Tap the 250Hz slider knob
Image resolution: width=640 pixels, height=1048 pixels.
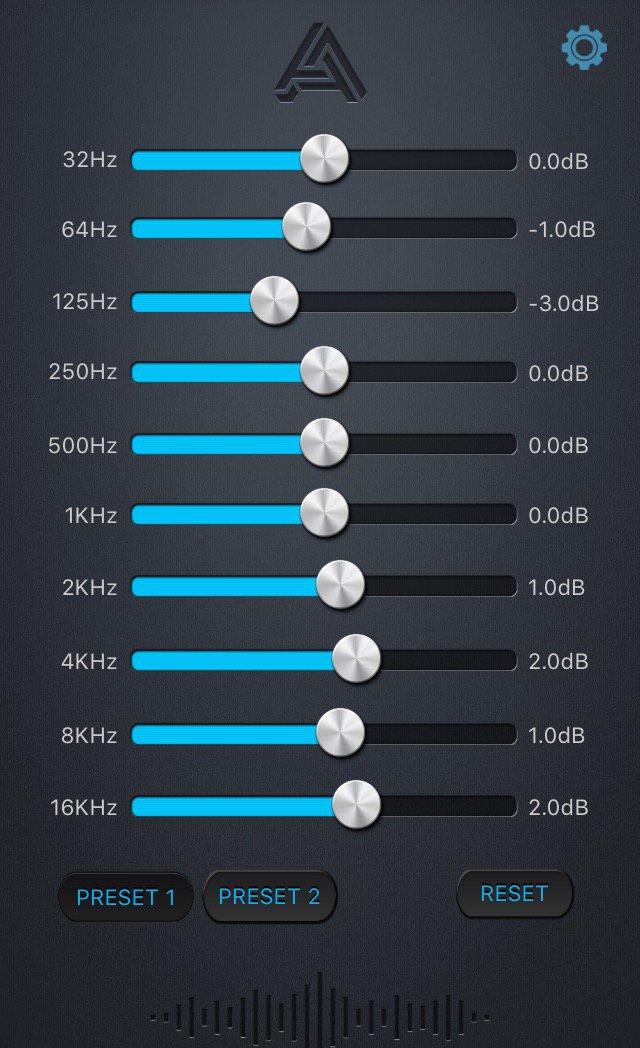(x=324, y=371)
